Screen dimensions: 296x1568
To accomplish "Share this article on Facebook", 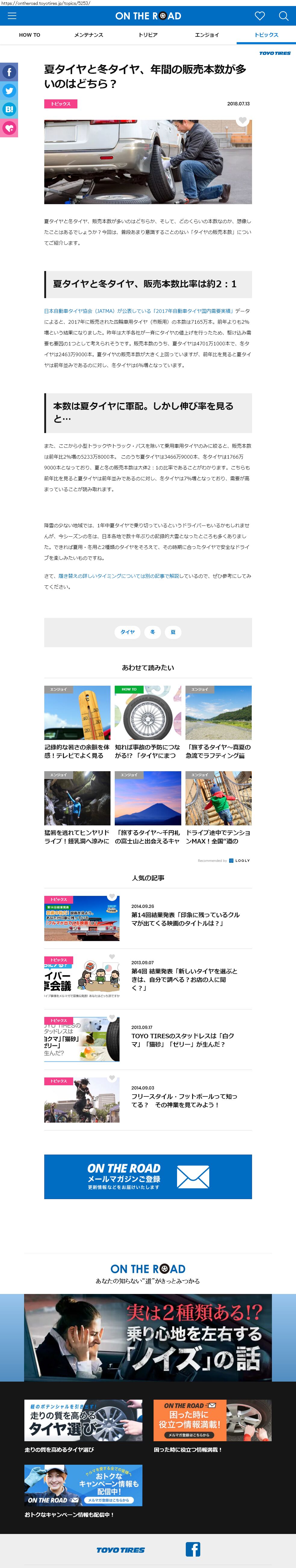I will (x=9, y=72).
